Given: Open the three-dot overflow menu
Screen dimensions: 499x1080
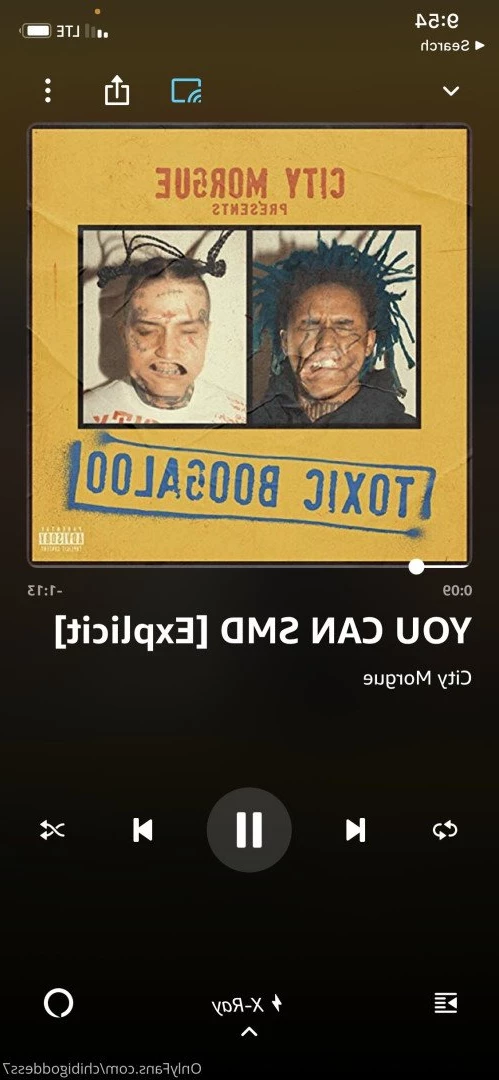Looking at the screenshot, I should click(48, 91).
